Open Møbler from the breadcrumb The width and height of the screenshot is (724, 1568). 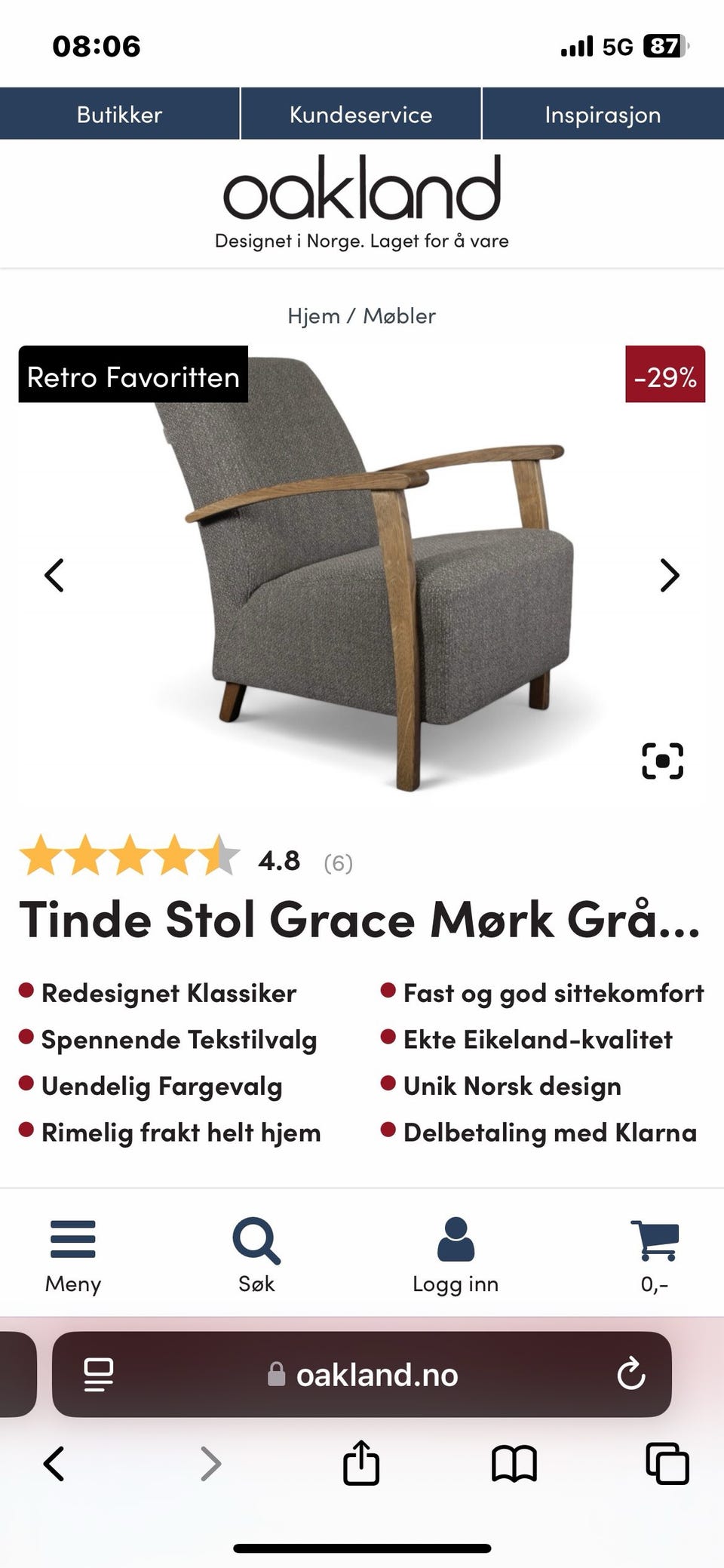click(398, 315)
